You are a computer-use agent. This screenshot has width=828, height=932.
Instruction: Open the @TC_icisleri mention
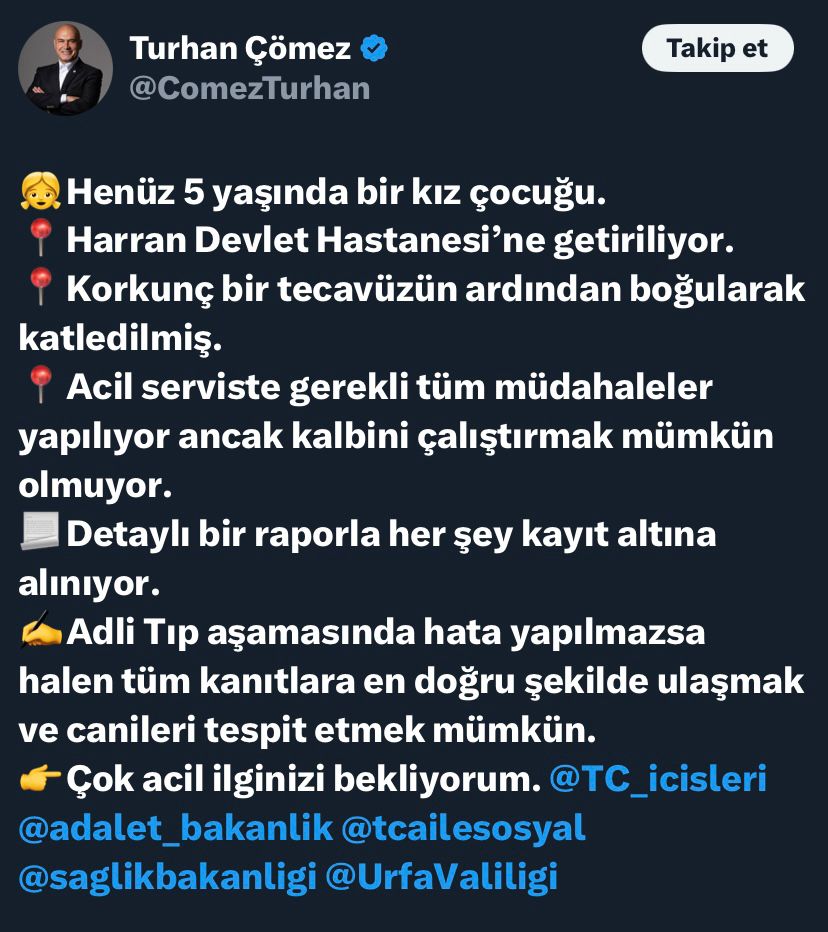click(x=658, y=779)
